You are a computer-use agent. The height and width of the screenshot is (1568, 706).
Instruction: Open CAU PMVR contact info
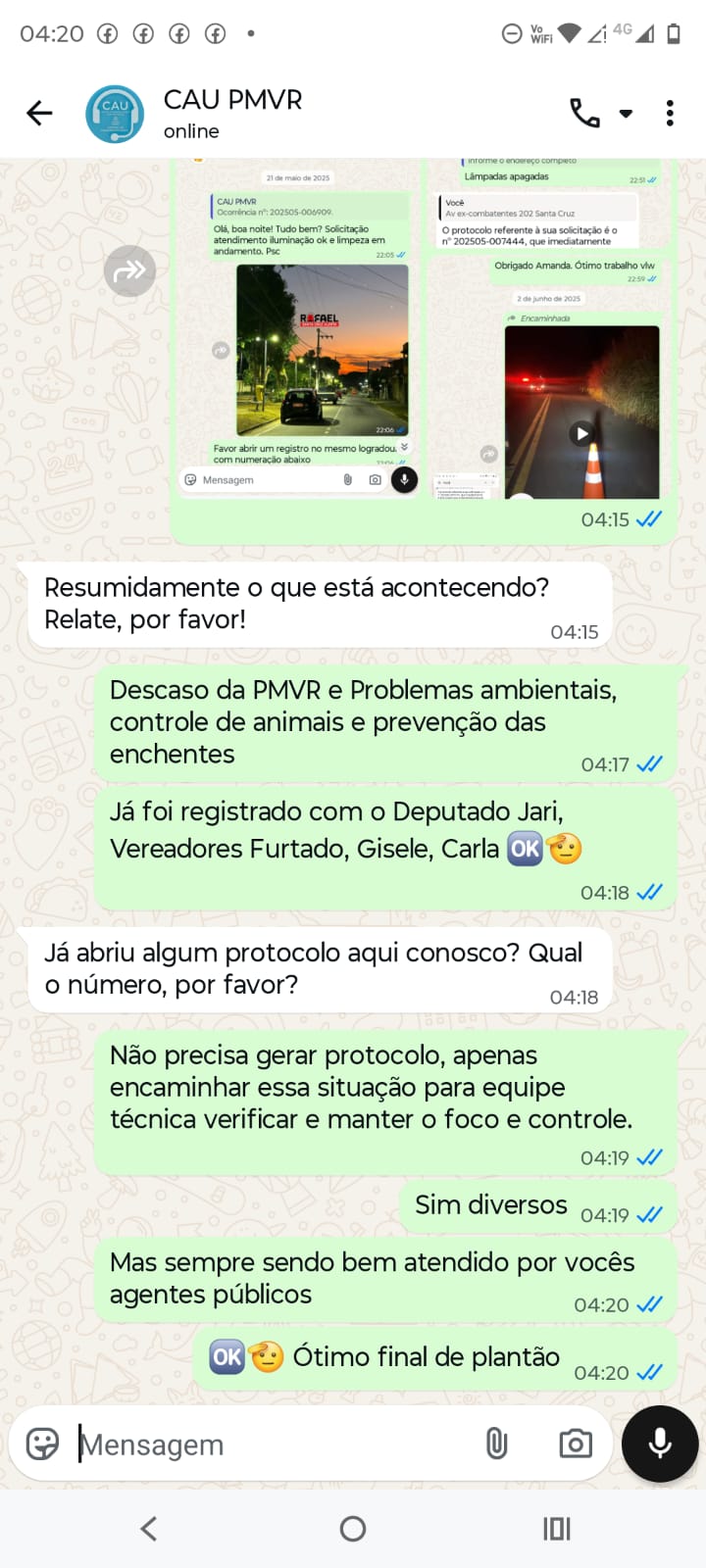click(x=233, y=114)
